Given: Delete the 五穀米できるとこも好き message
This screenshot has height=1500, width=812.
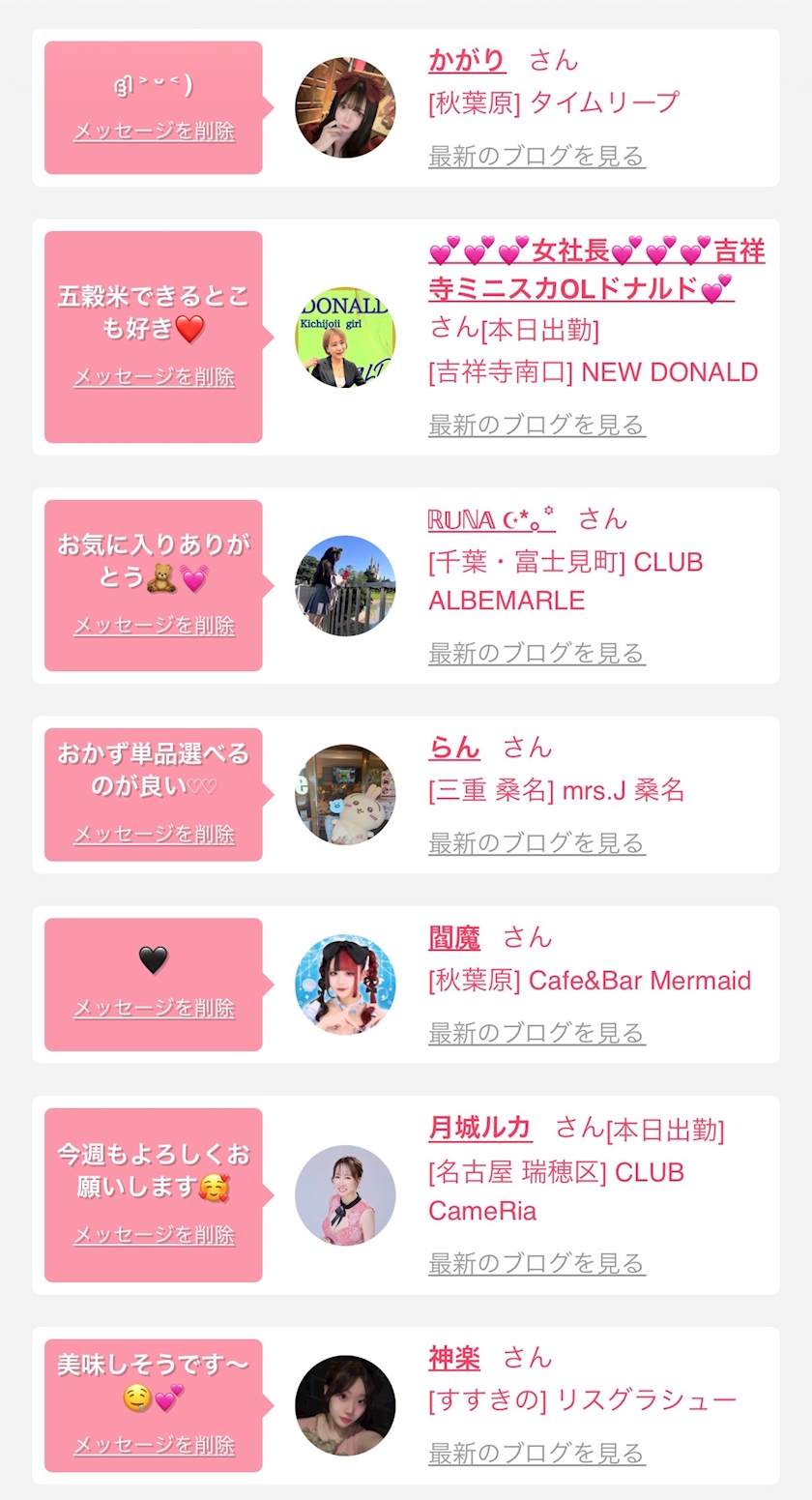Looking at the screenshot, I should 154,377.
